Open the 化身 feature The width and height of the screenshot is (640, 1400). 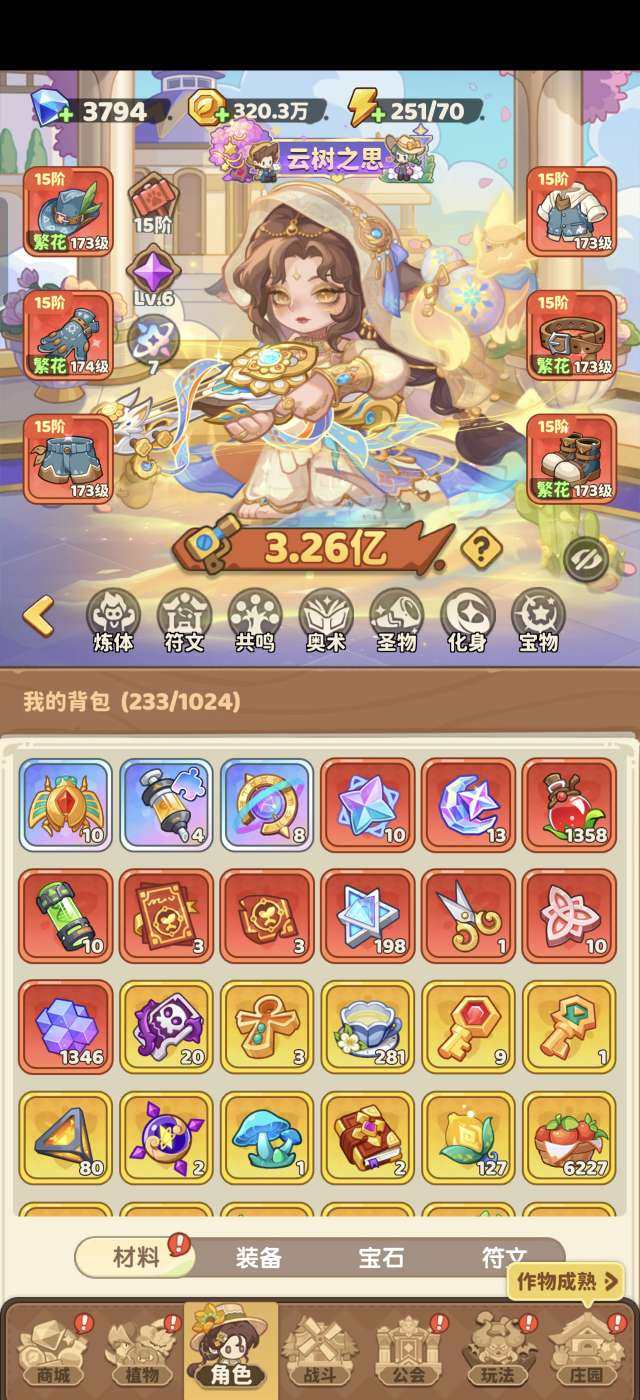[467, 620]
